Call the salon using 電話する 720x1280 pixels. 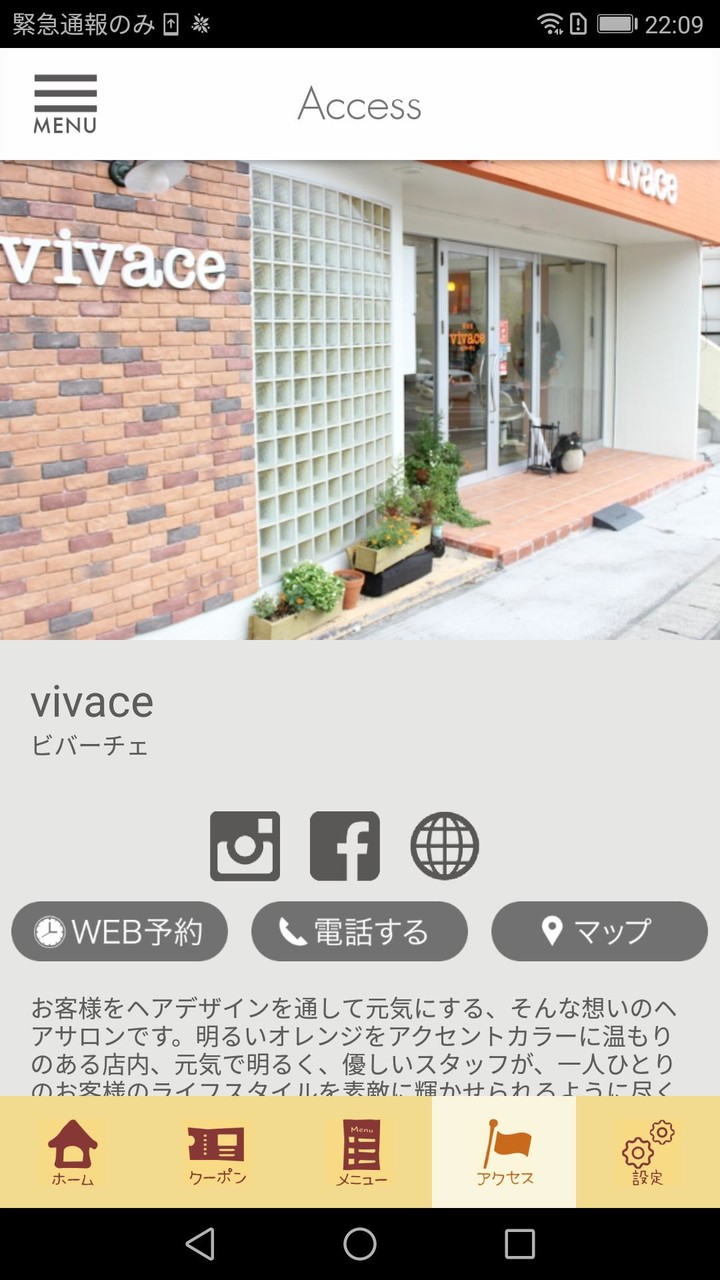pyautogui.click(x=359, y=931)
